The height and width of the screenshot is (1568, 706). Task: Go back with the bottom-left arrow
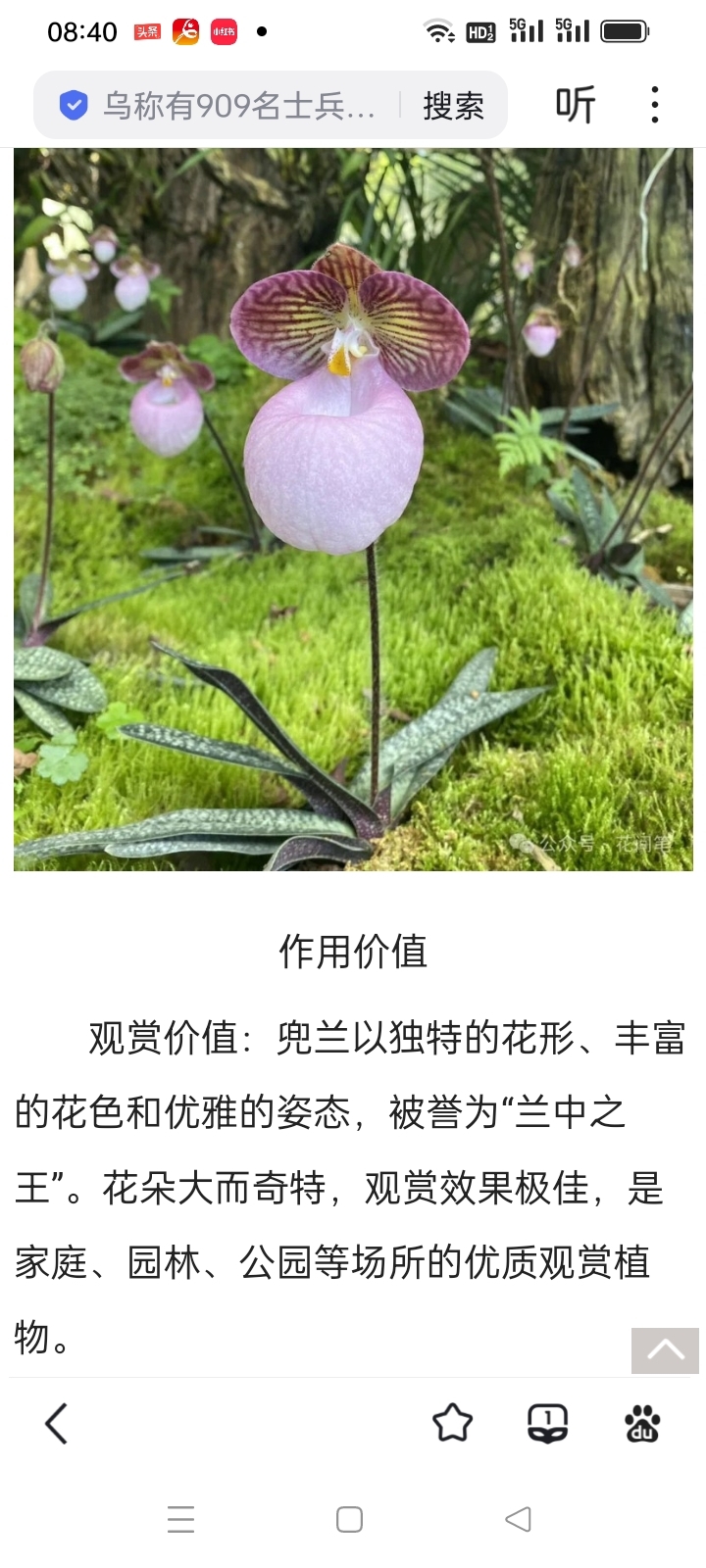click(x=57, y=1423)
